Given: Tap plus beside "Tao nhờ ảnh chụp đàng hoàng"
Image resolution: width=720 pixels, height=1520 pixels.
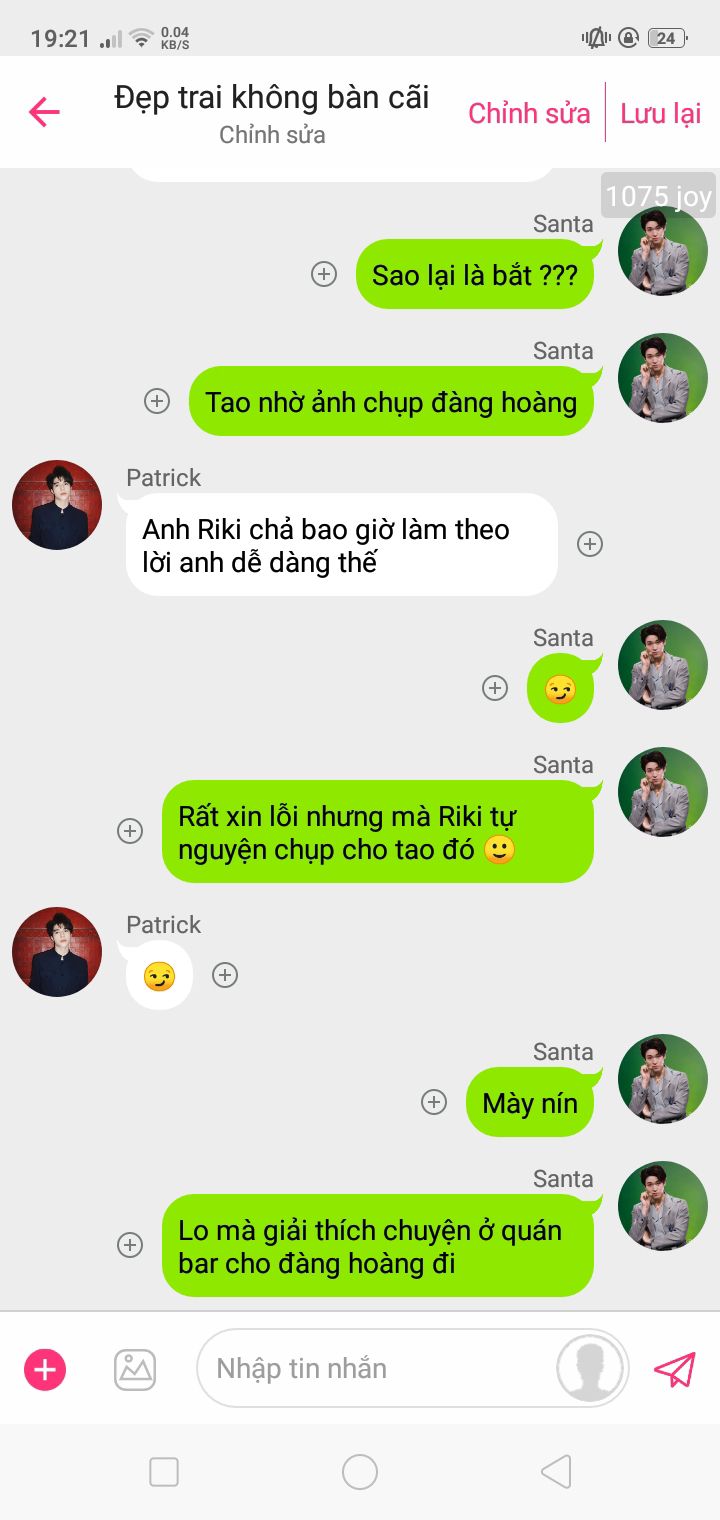Looking at the screenshot, I should (157, 401).
